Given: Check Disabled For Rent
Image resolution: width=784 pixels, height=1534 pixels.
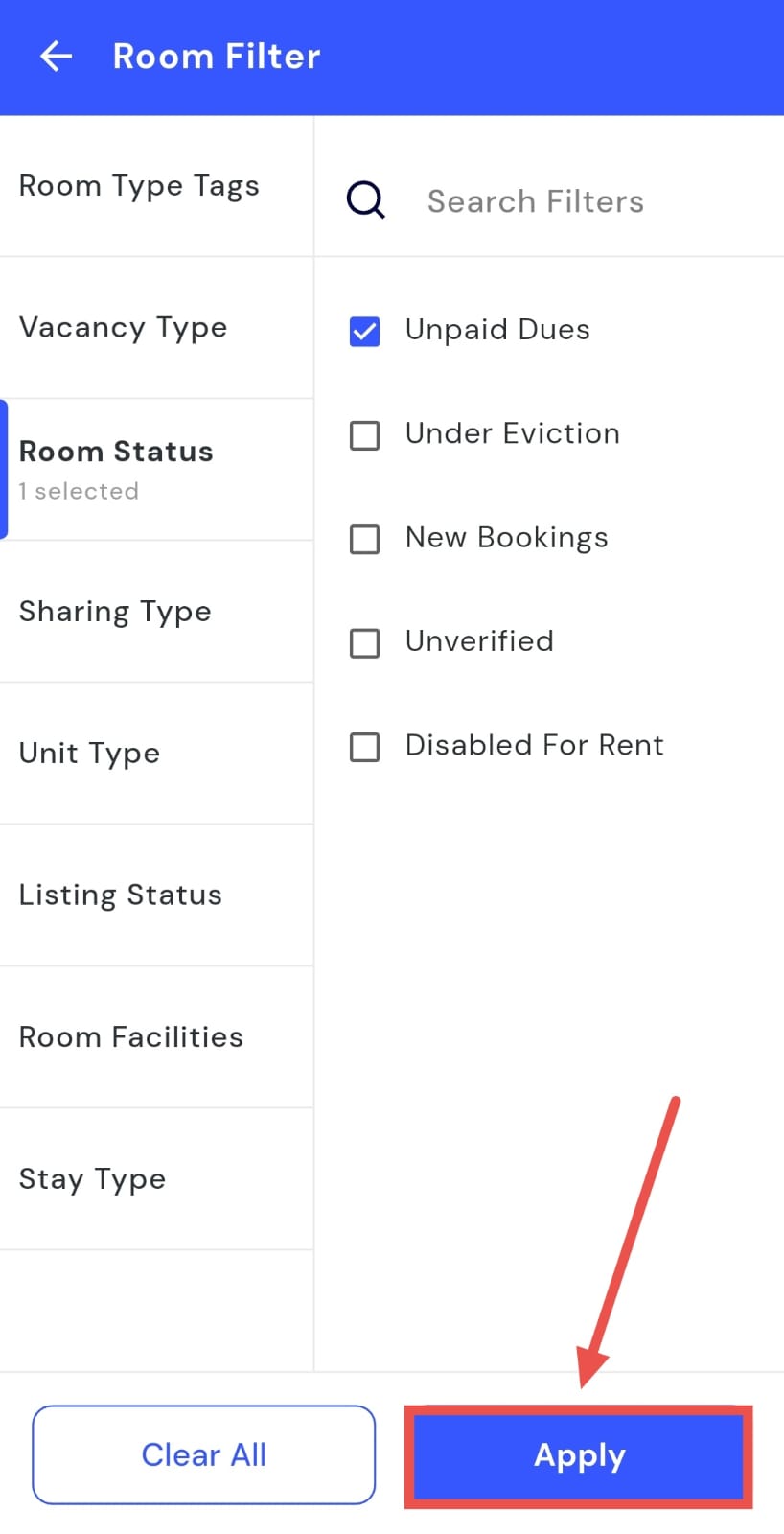Looking at the screenshot, I should 364,747.
